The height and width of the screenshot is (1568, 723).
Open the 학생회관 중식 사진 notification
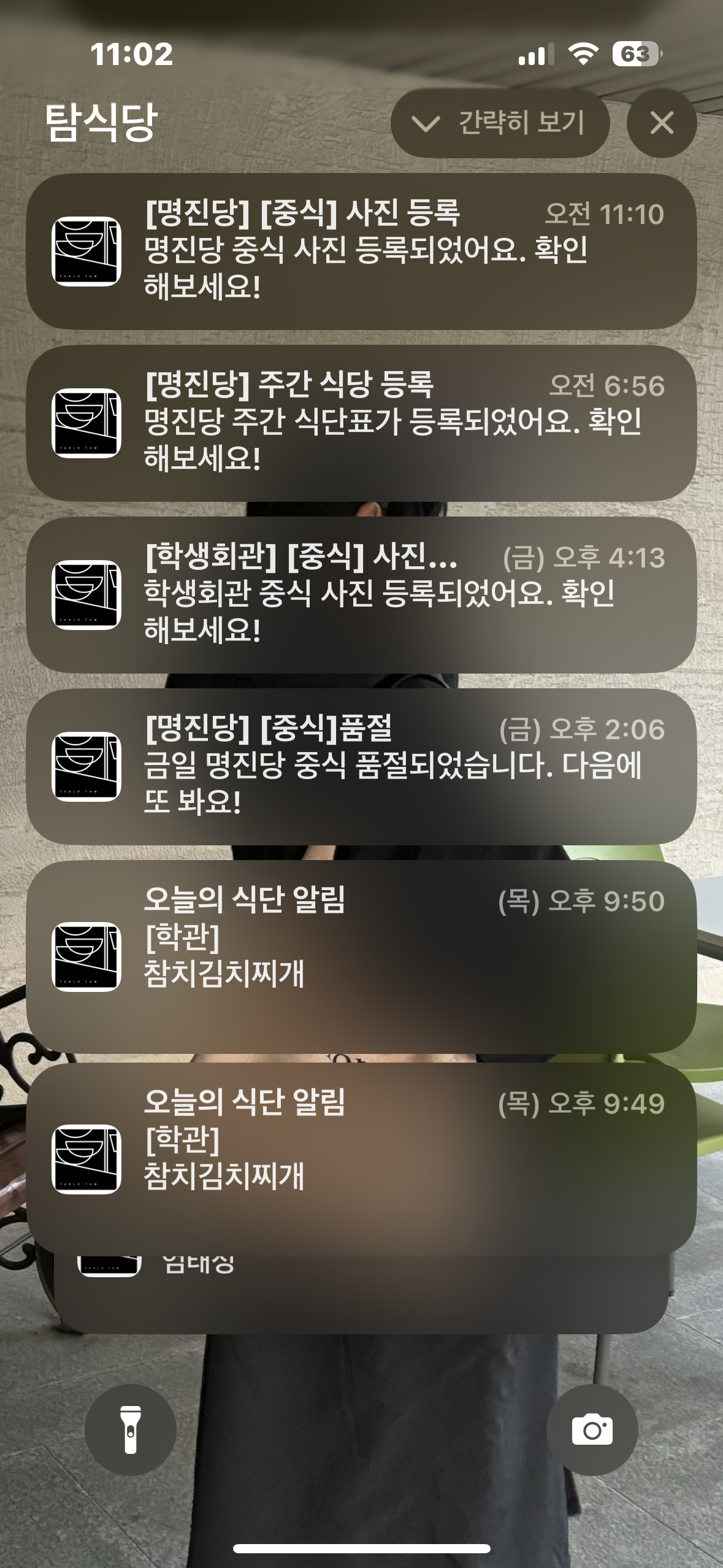coord(361,595)
